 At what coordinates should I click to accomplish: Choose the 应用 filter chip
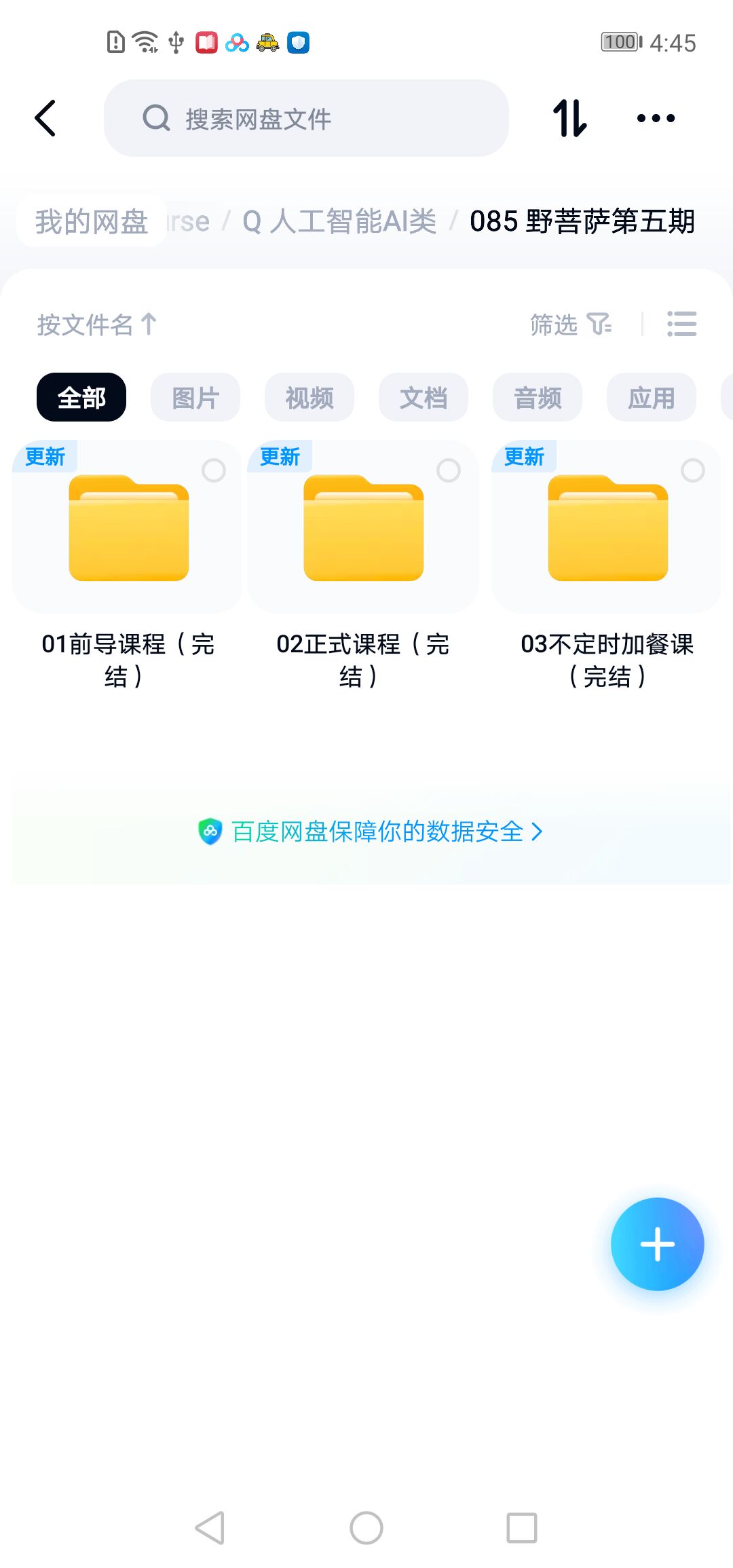652,398
